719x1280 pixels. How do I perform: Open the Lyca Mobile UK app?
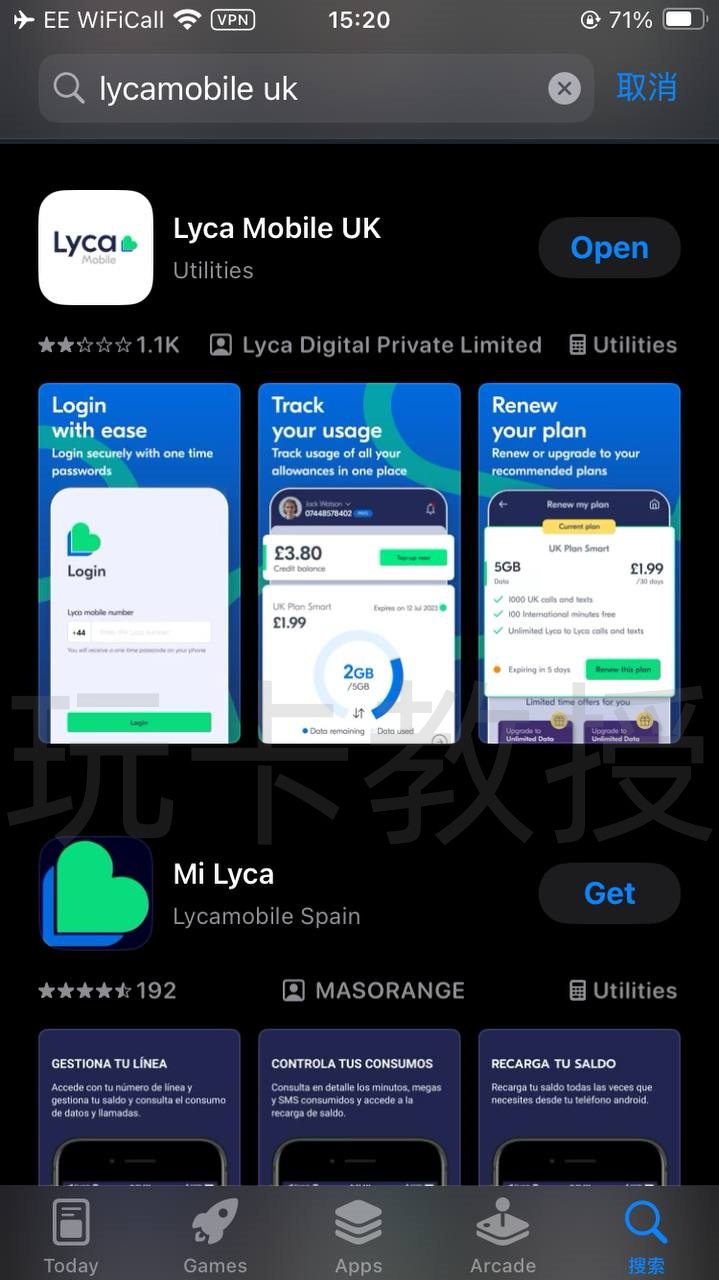click(x=609, y=248)
